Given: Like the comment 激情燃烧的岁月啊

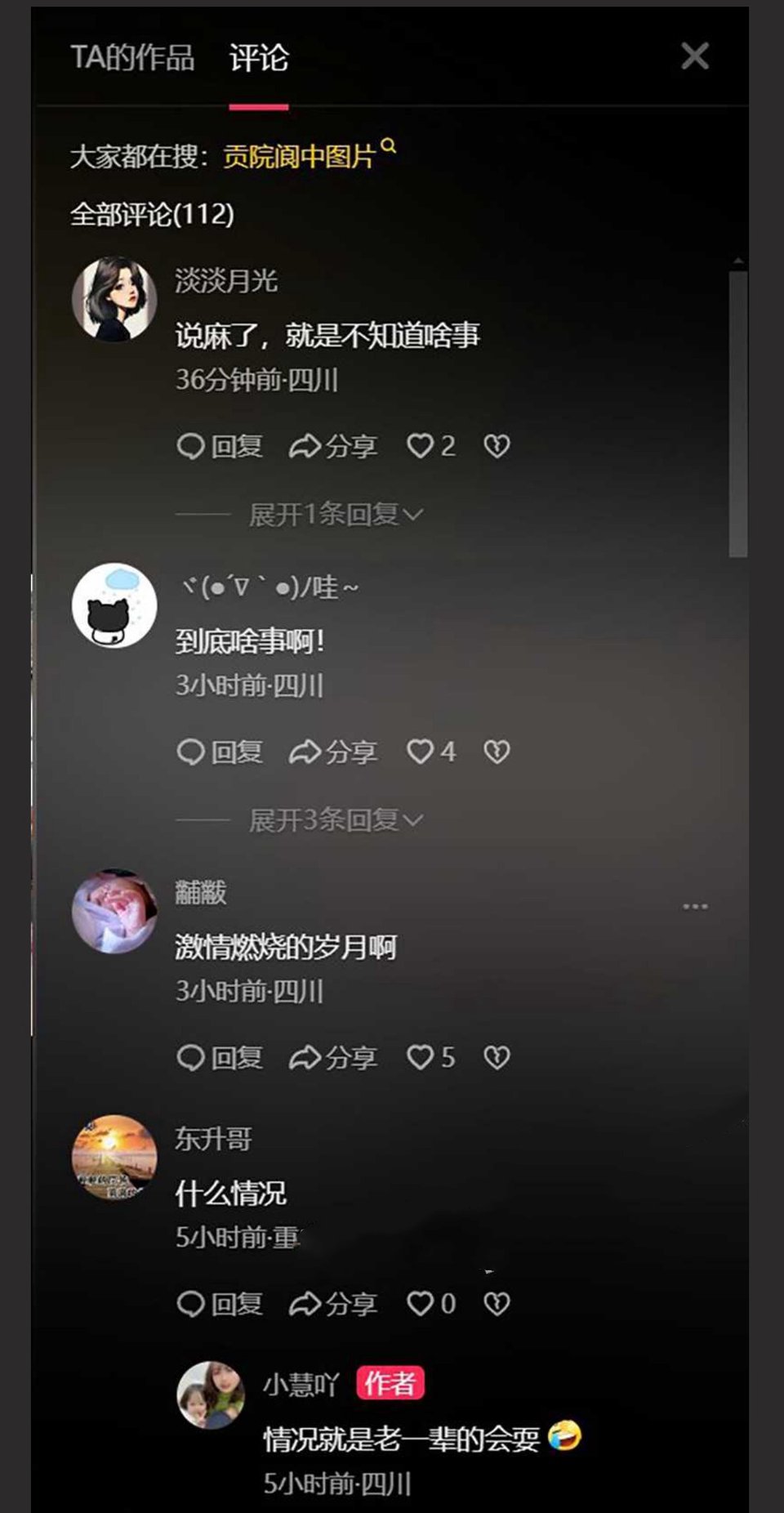Looking at the screenshot, I should pyautogui.click(x=431, y=1058).
